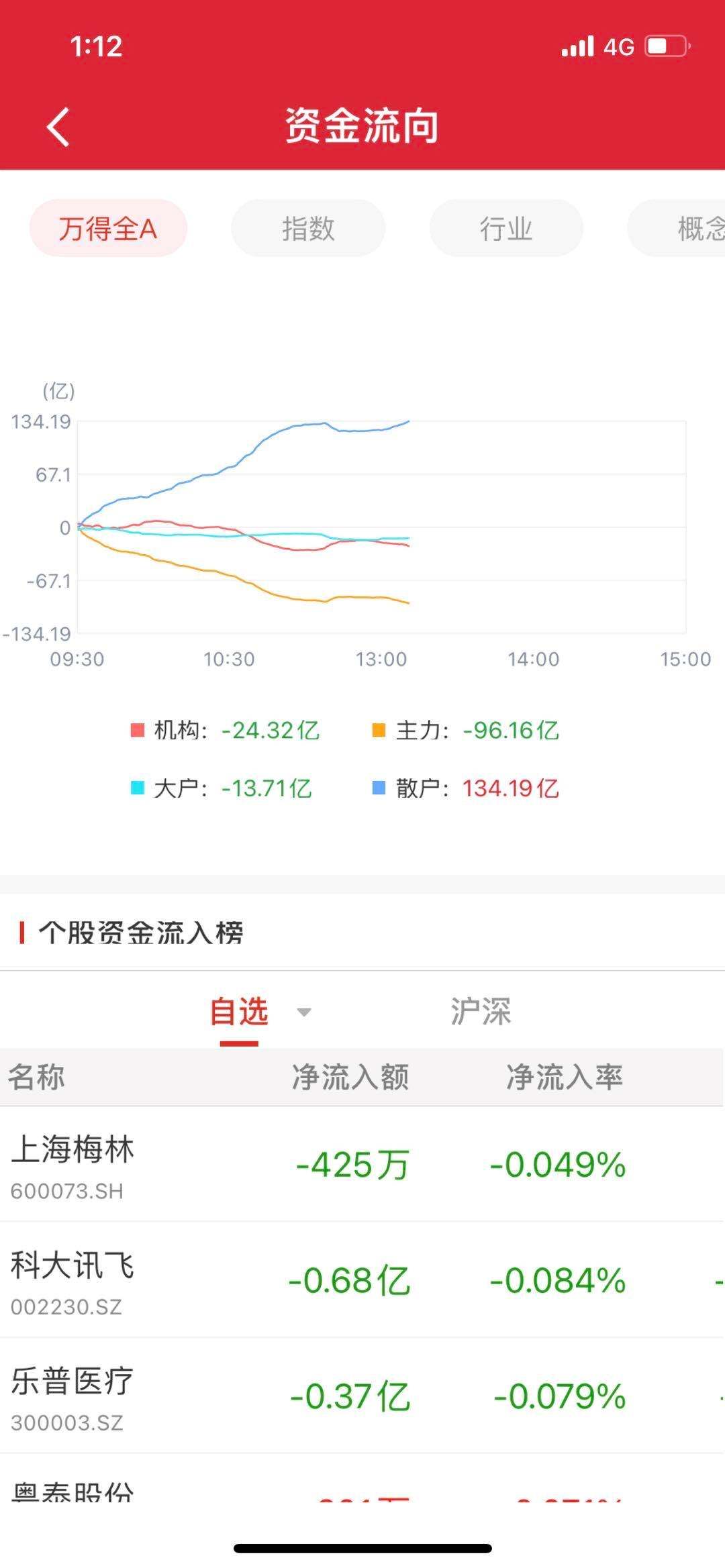725x1568 pixels.
Task: Open 上海梅林 stock details
Action: [x=72, y=1164]
